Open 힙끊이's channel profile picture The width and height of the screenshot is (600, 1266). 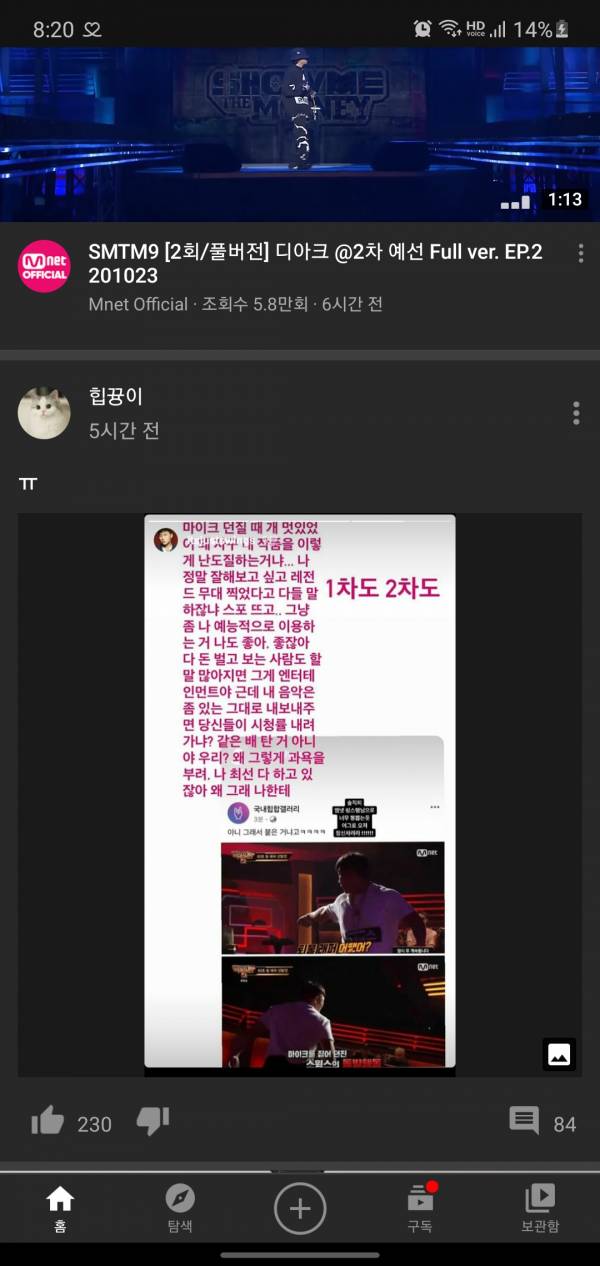[x=44, y=413]
